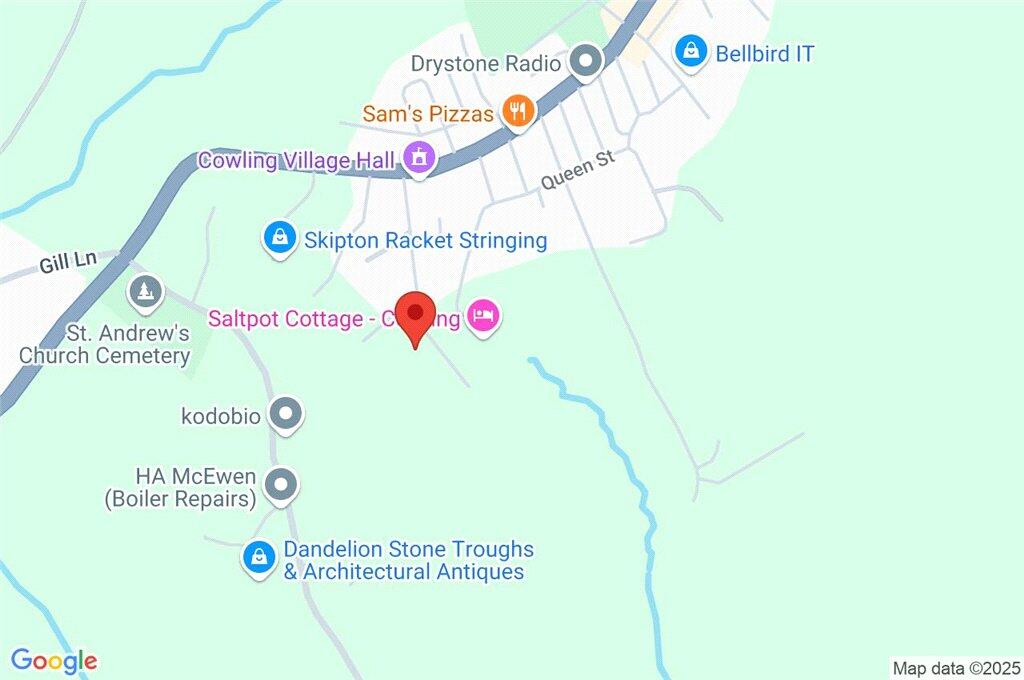Open the kodobio place marker
Screen dimensions: 1024x680
coord(288,413)
